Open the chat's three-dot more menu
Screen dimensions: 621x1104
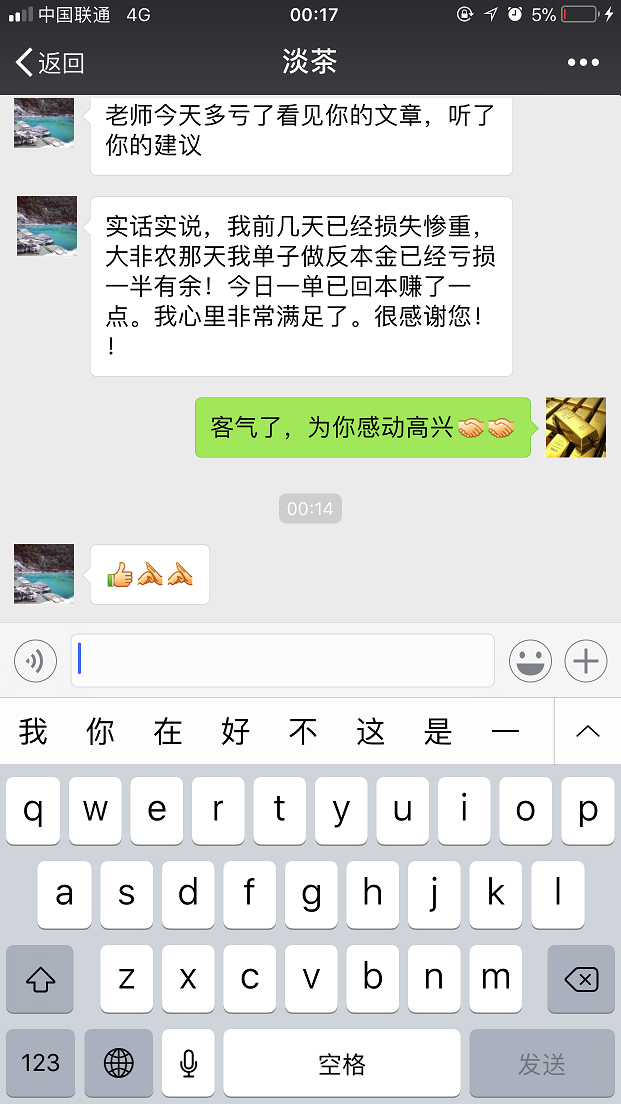click(x=583, y=63)
